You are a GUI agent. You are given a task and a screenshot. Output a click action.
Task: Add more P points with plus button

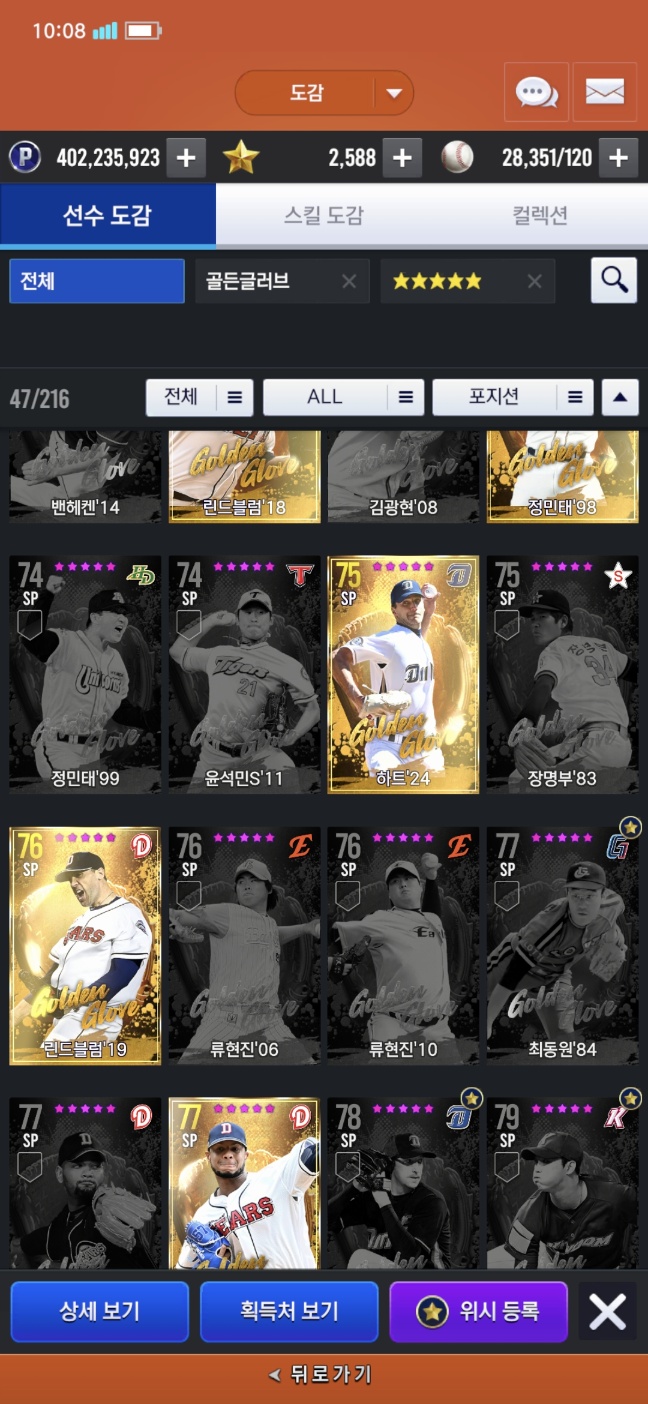[186, 157]
